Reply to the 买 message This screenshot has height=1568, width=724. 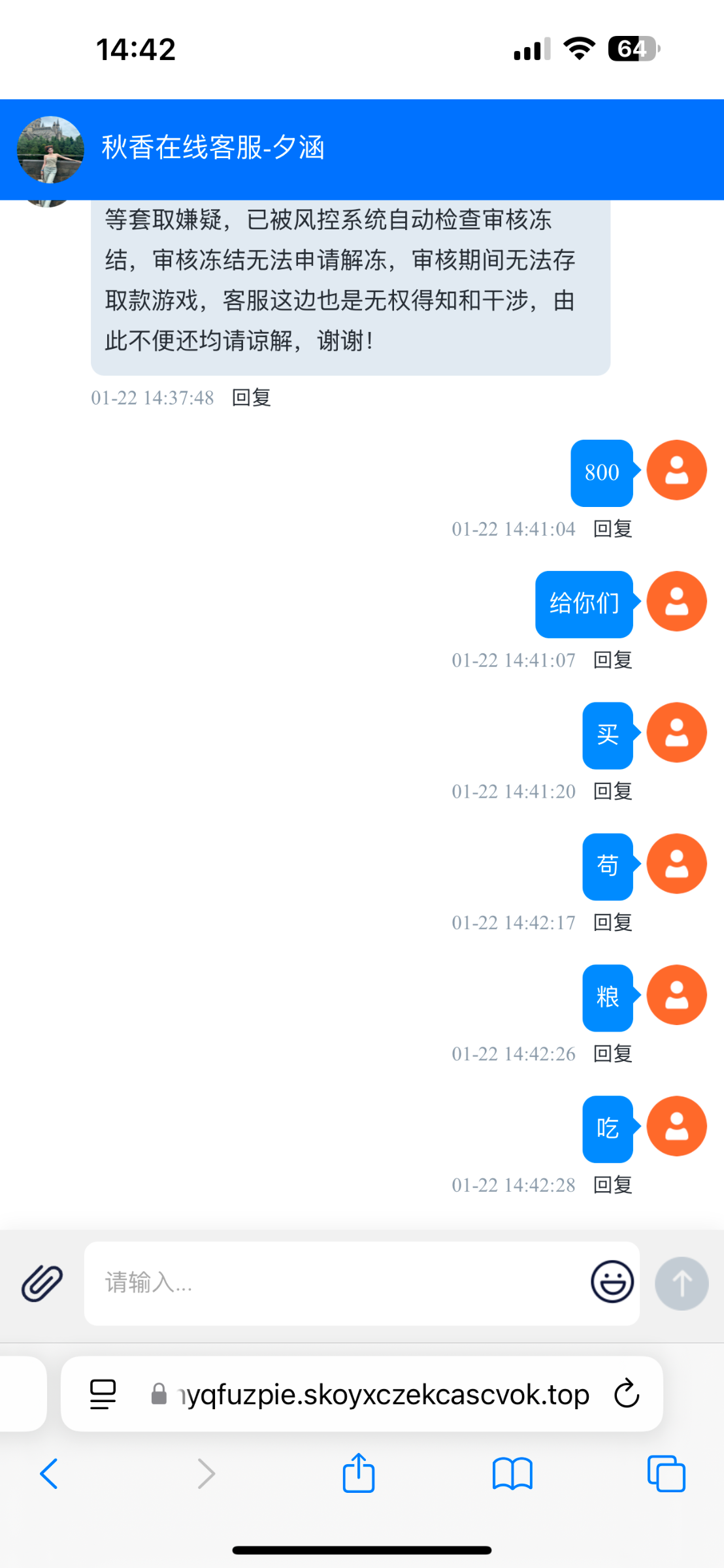[x=612, y=791]
